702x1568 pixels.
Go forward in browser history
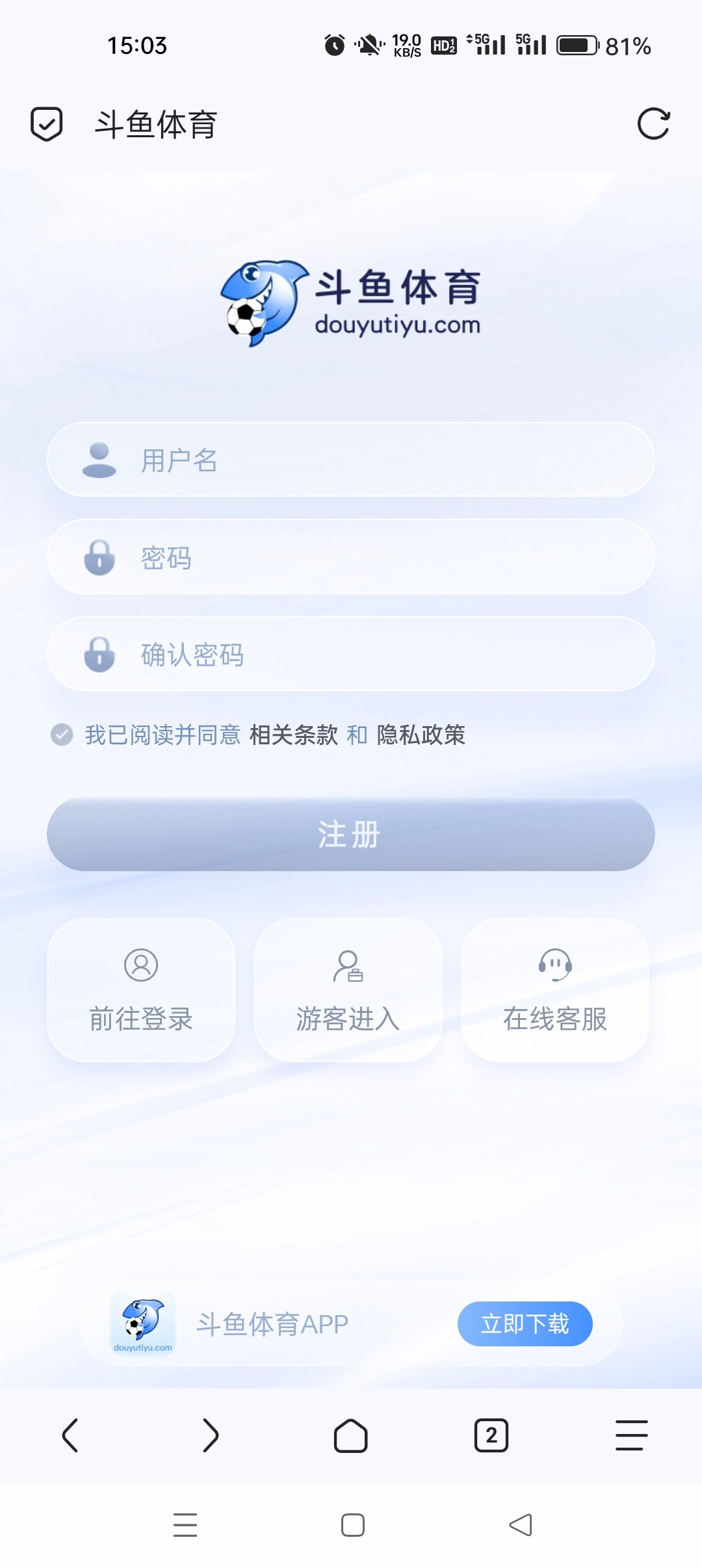pyautogui.click(x=211, y=1435)
